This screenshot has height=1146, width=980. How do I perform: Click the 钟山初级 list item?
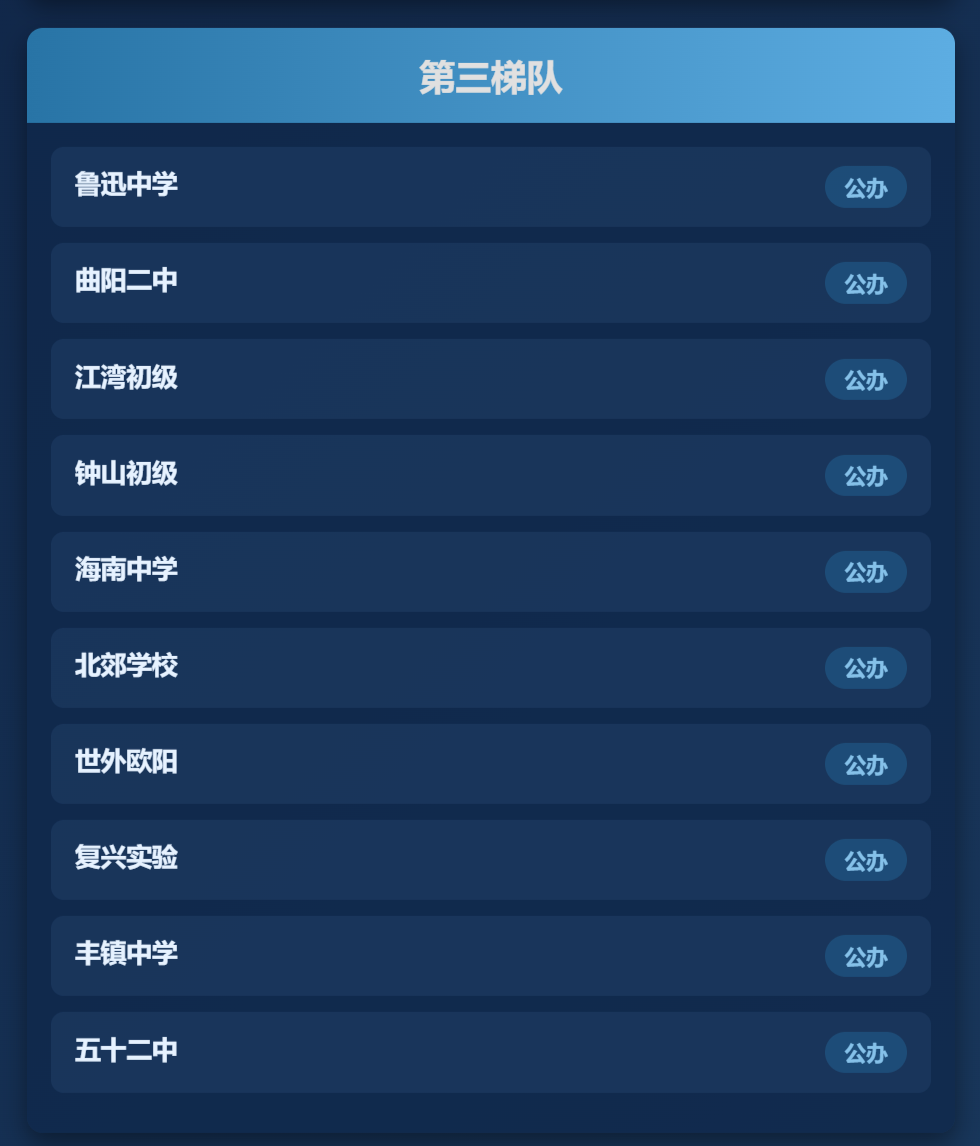(490, 475)
